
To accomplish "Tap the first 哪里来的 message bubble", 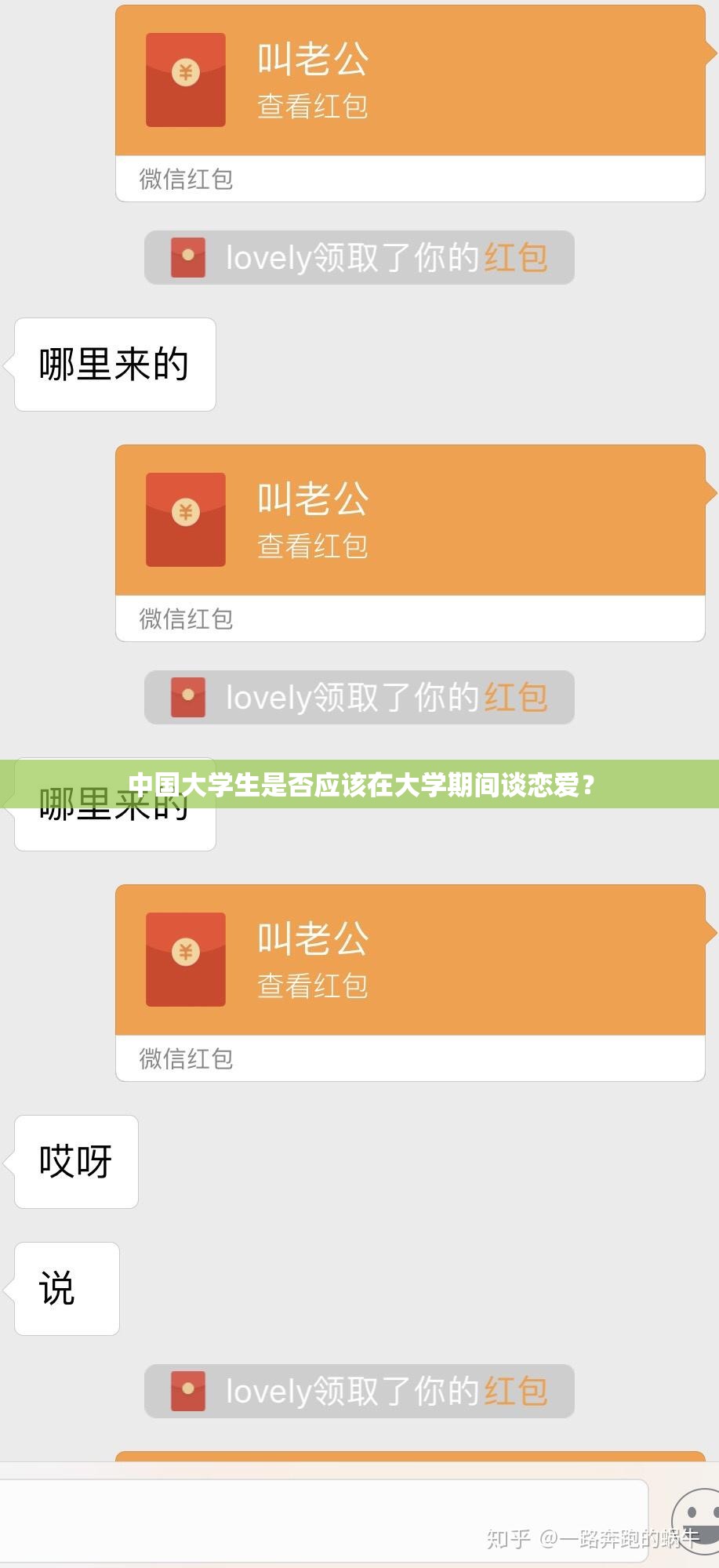I will [x=114, y=363].
